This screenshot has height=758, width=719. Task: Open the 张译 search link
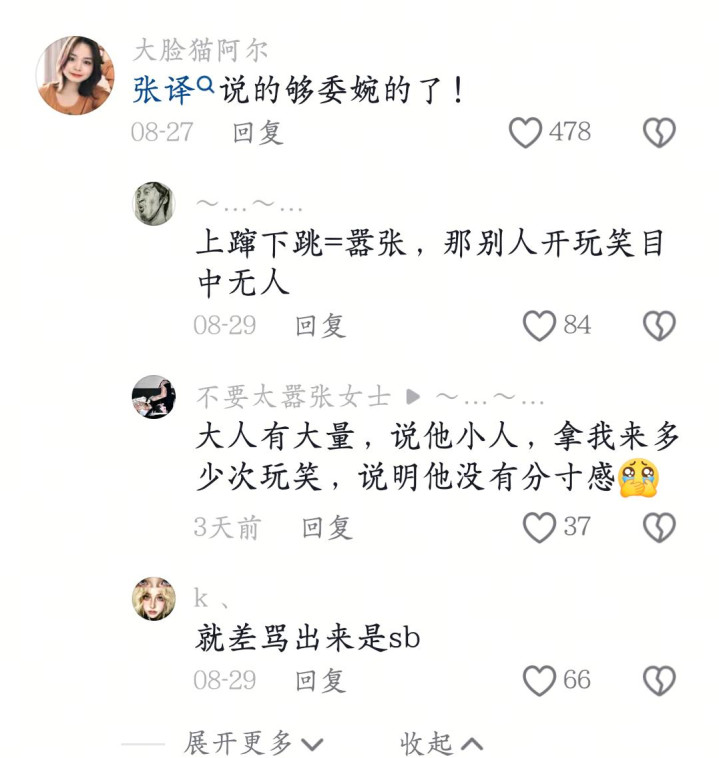tap(172, 92)
